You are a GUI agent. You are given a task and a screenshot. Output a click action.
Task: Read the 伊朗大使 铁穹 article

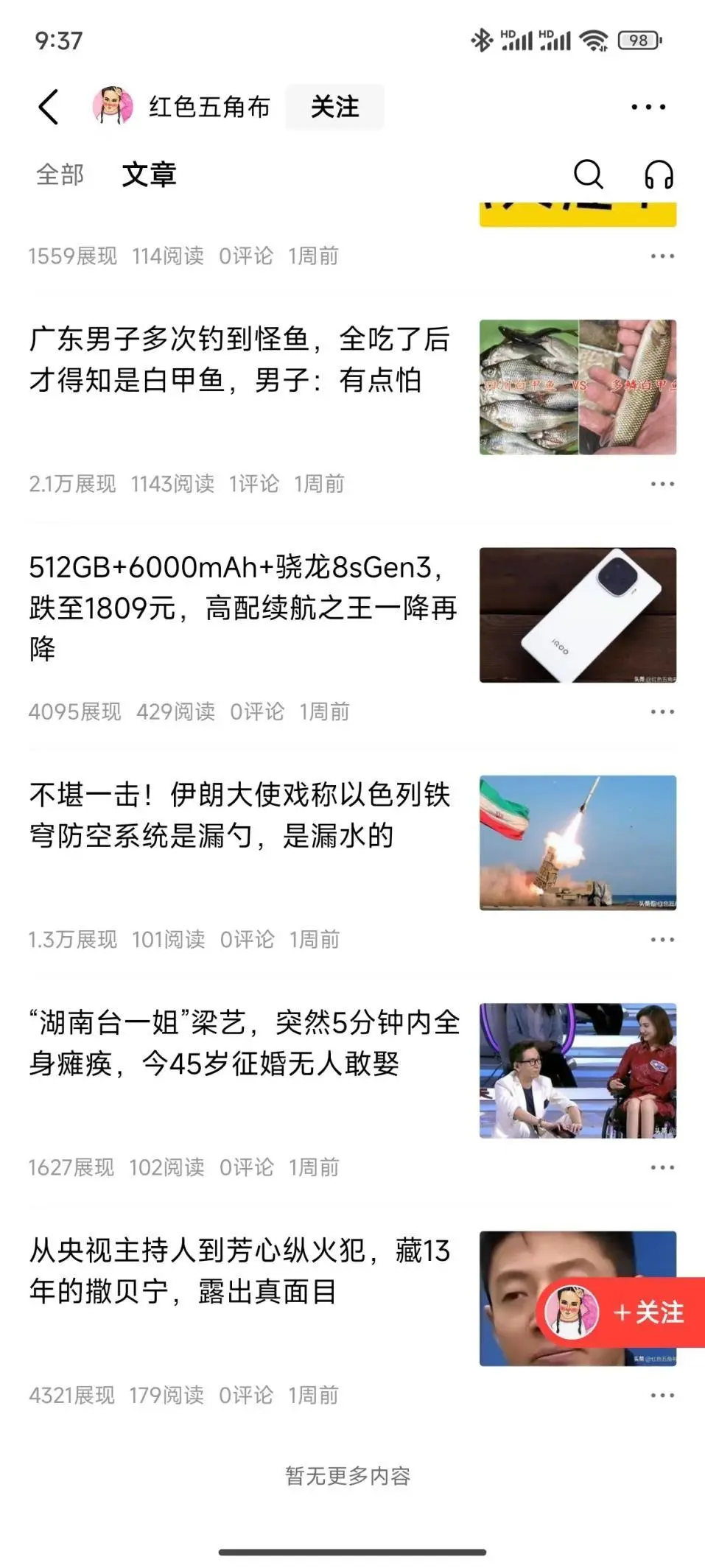click(x=239, y=815)
